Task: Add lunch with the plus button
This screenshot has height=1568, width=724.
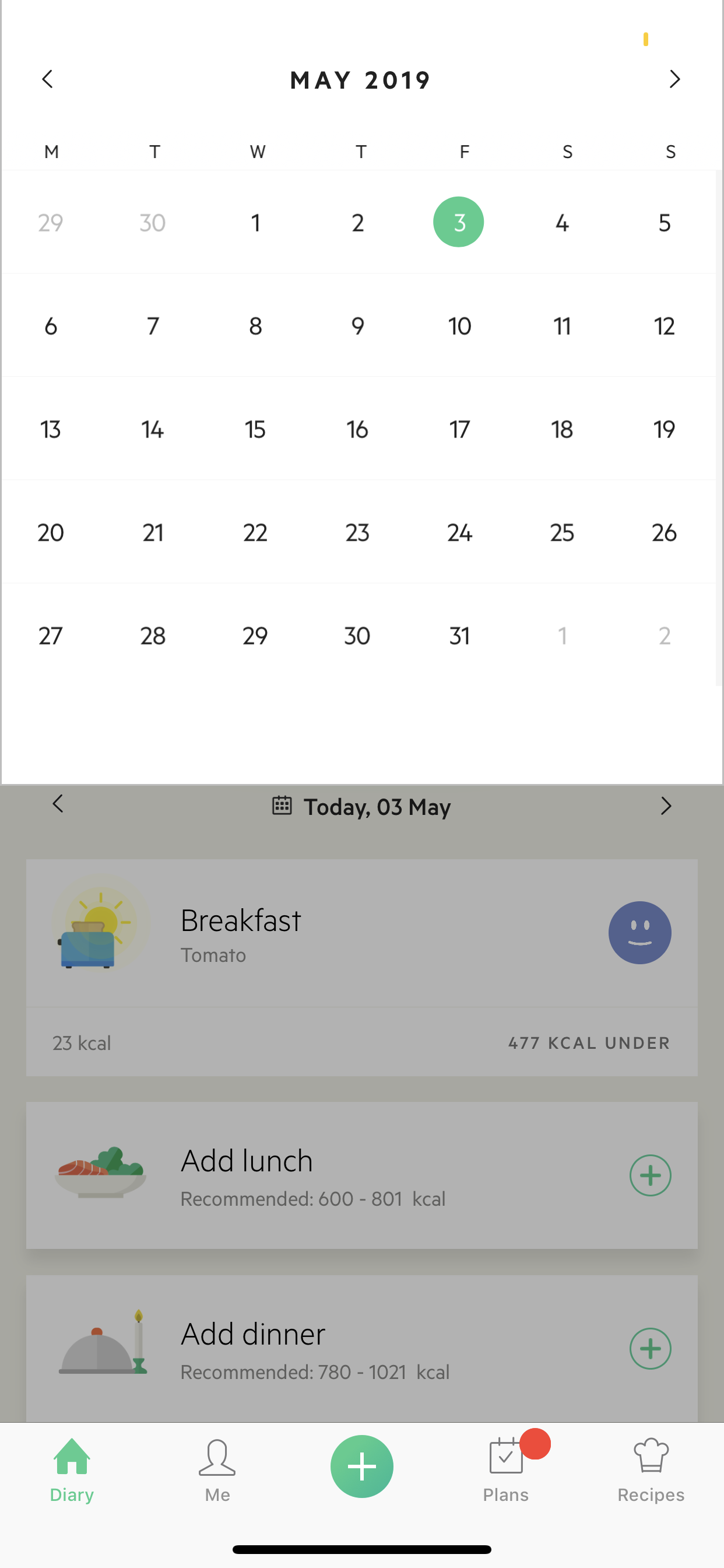Action: tap(651, 1175)
